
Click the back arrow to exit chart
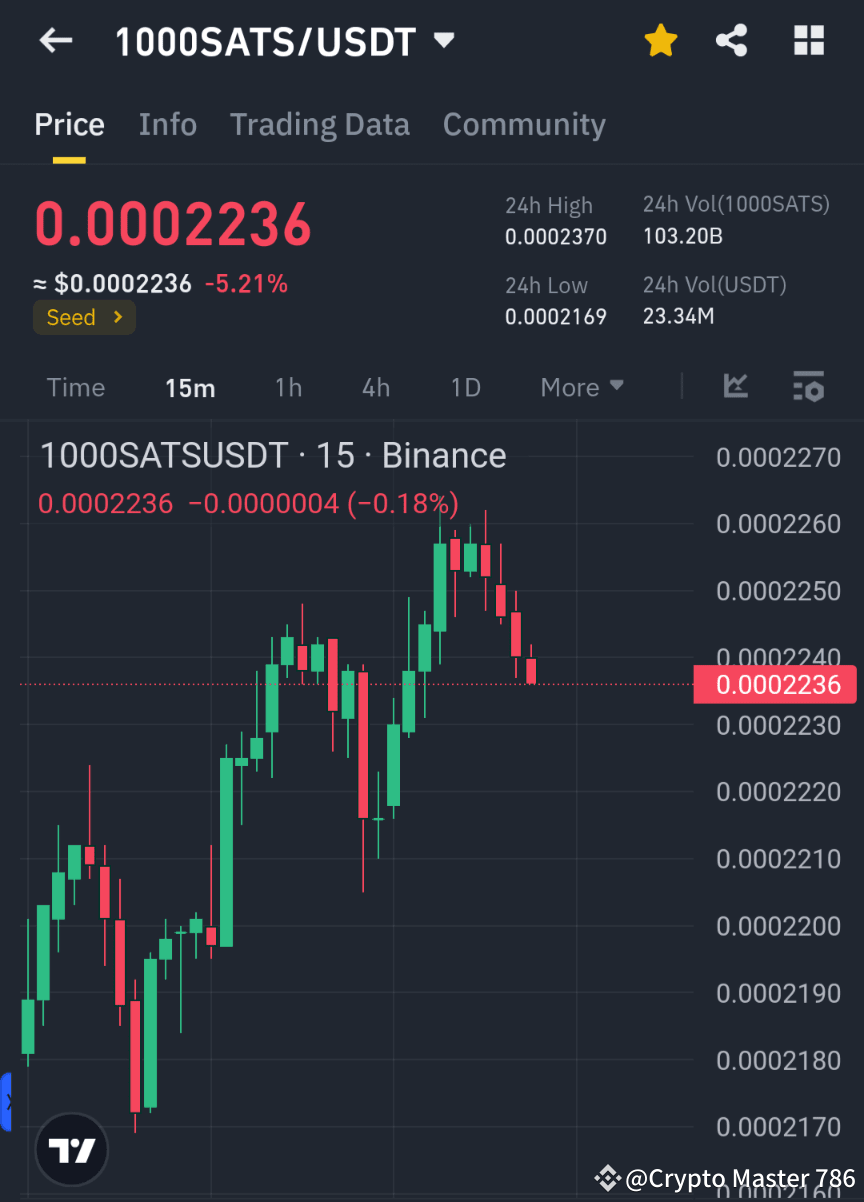click(55, 40)
